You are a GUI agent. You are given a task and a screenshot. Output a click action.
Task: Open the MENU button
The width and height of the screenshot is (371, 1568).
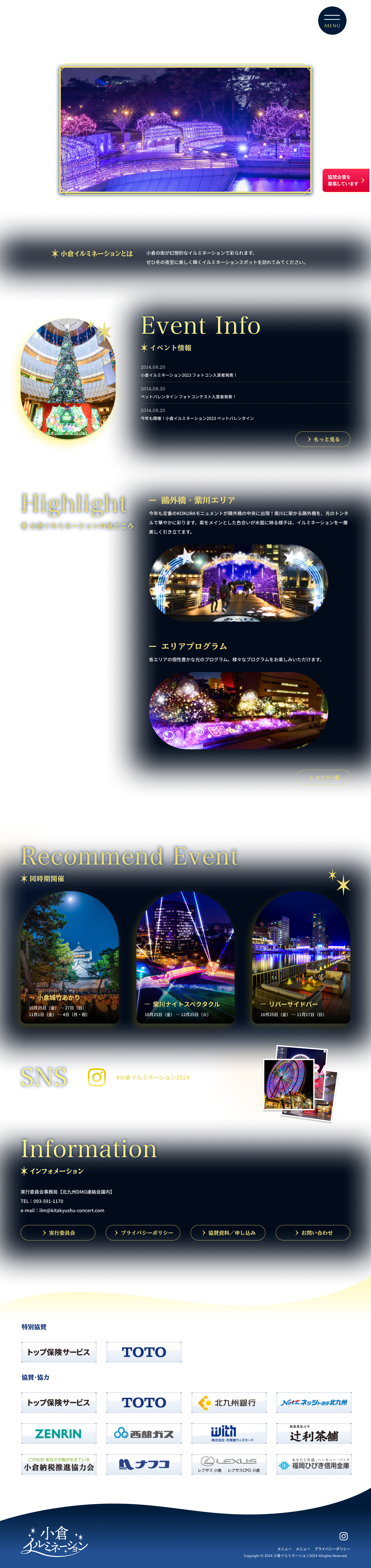coord(332,20)
